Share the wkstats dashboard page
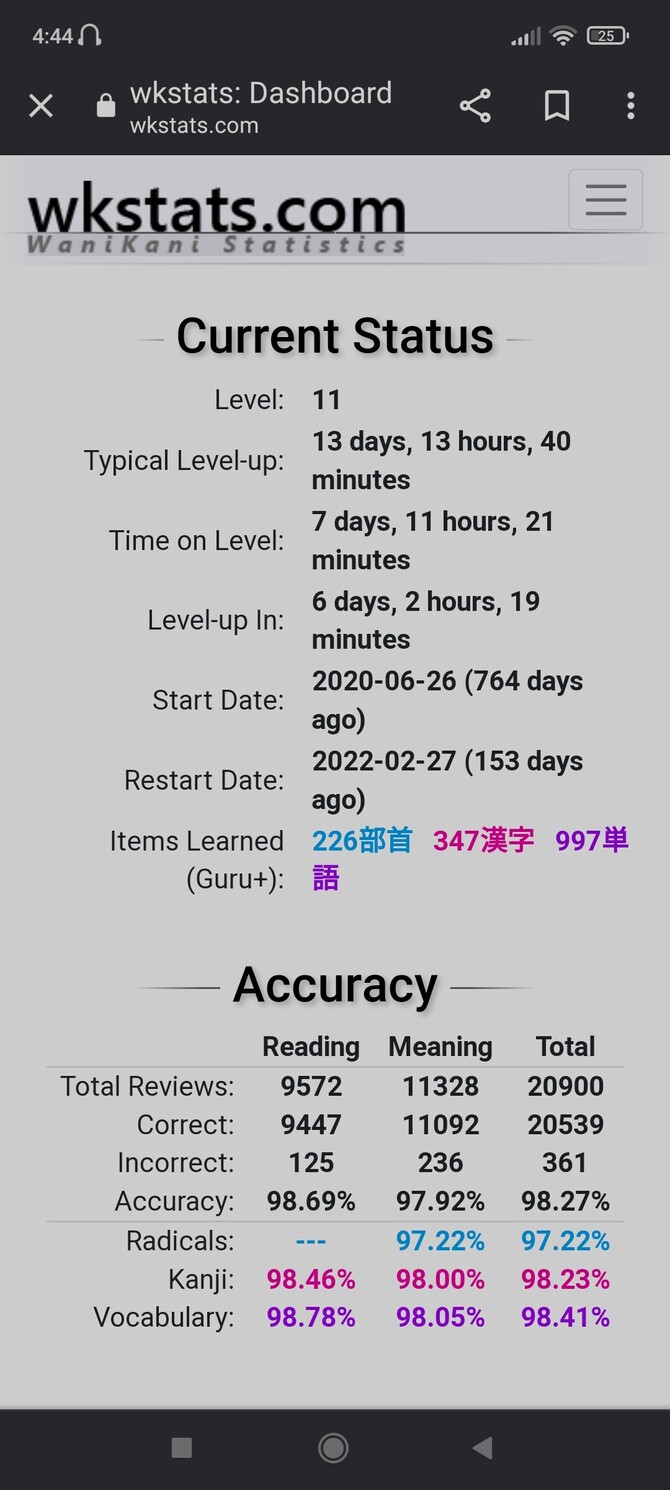670x1490 pixels. pyautogui.click(x=475, y=106)
